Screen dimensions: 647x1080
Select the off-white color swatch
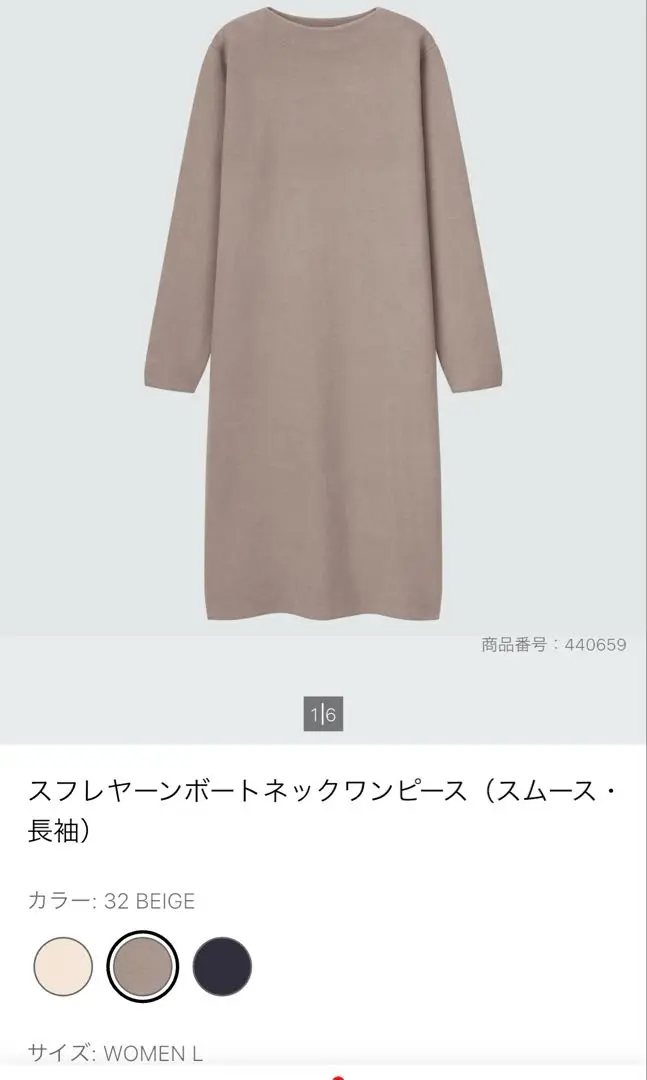pos(63,966)
